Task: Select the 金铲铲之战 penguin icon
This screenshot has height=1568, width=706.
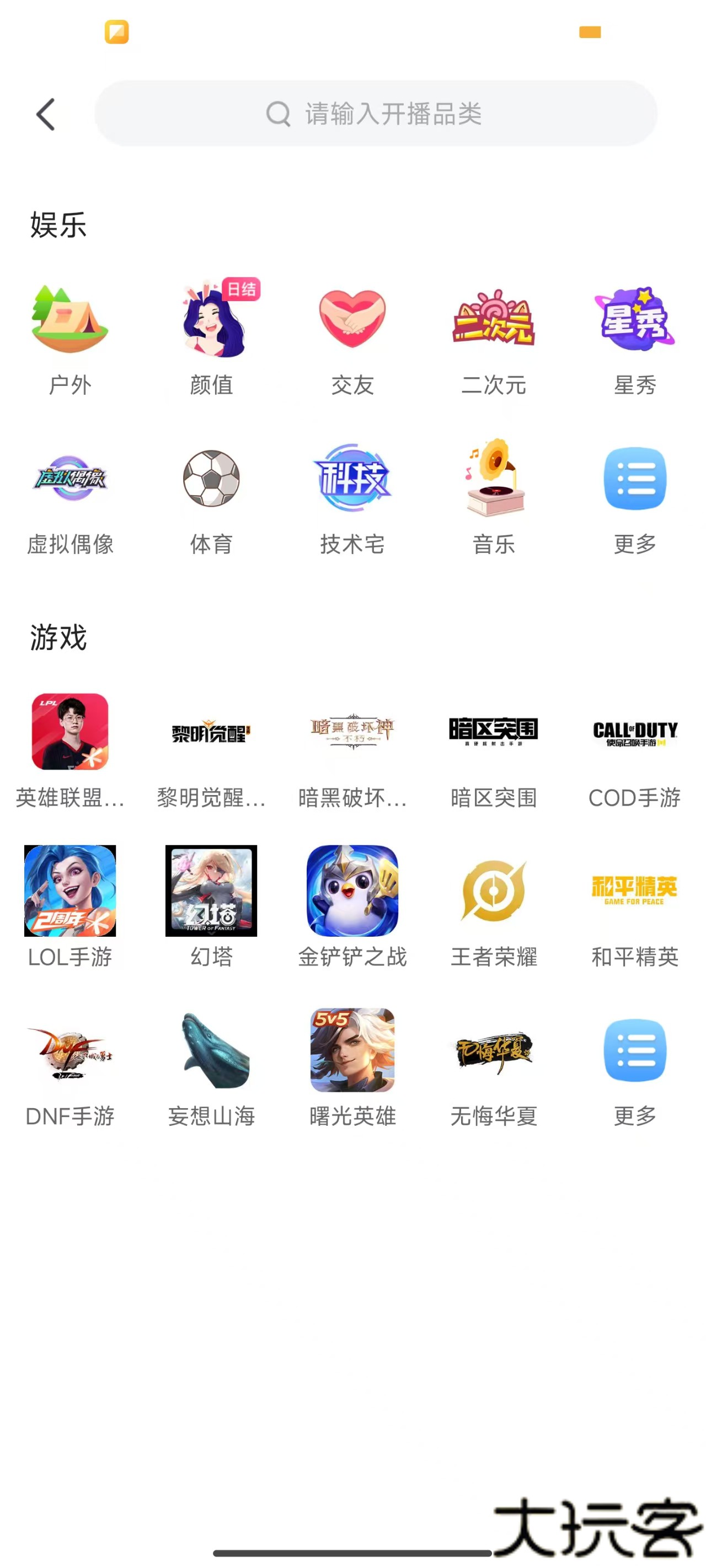Action: (352, 893)
